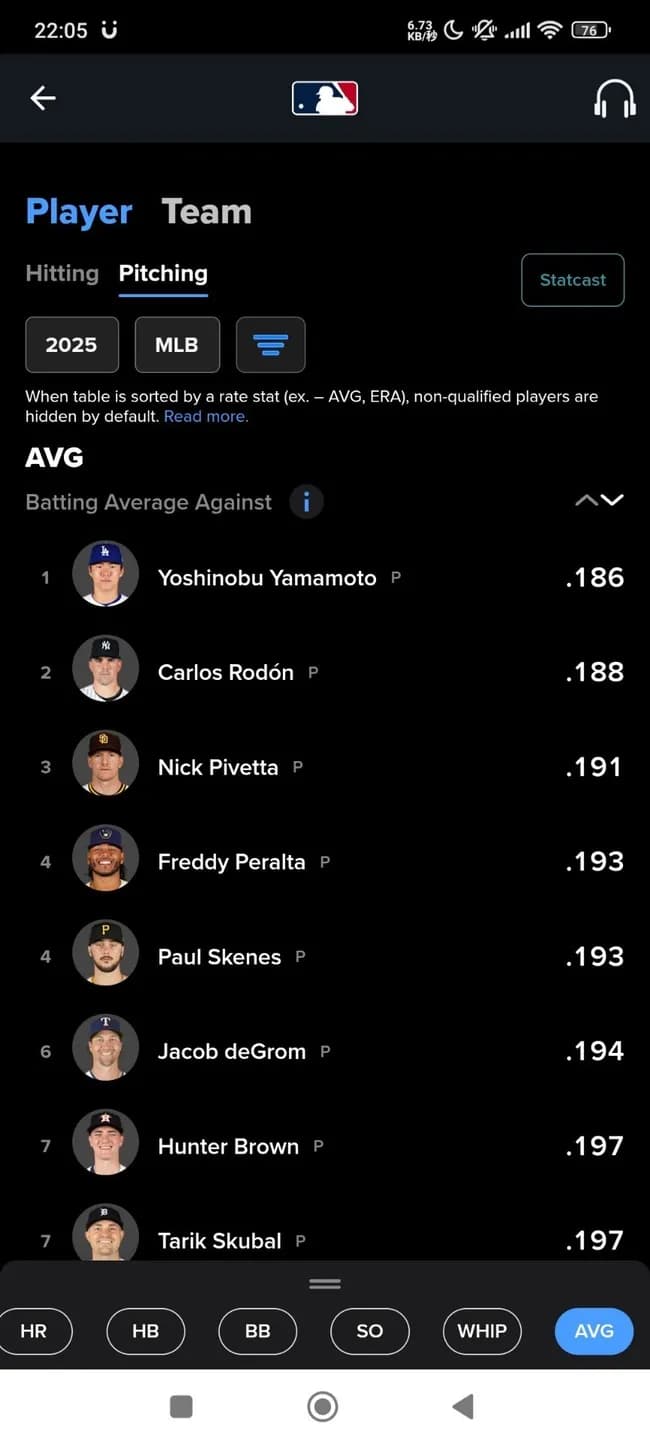This screenshot has height=1444, width=650.
Task: Switch to the Hitting tab
Action: pos(62,273)
